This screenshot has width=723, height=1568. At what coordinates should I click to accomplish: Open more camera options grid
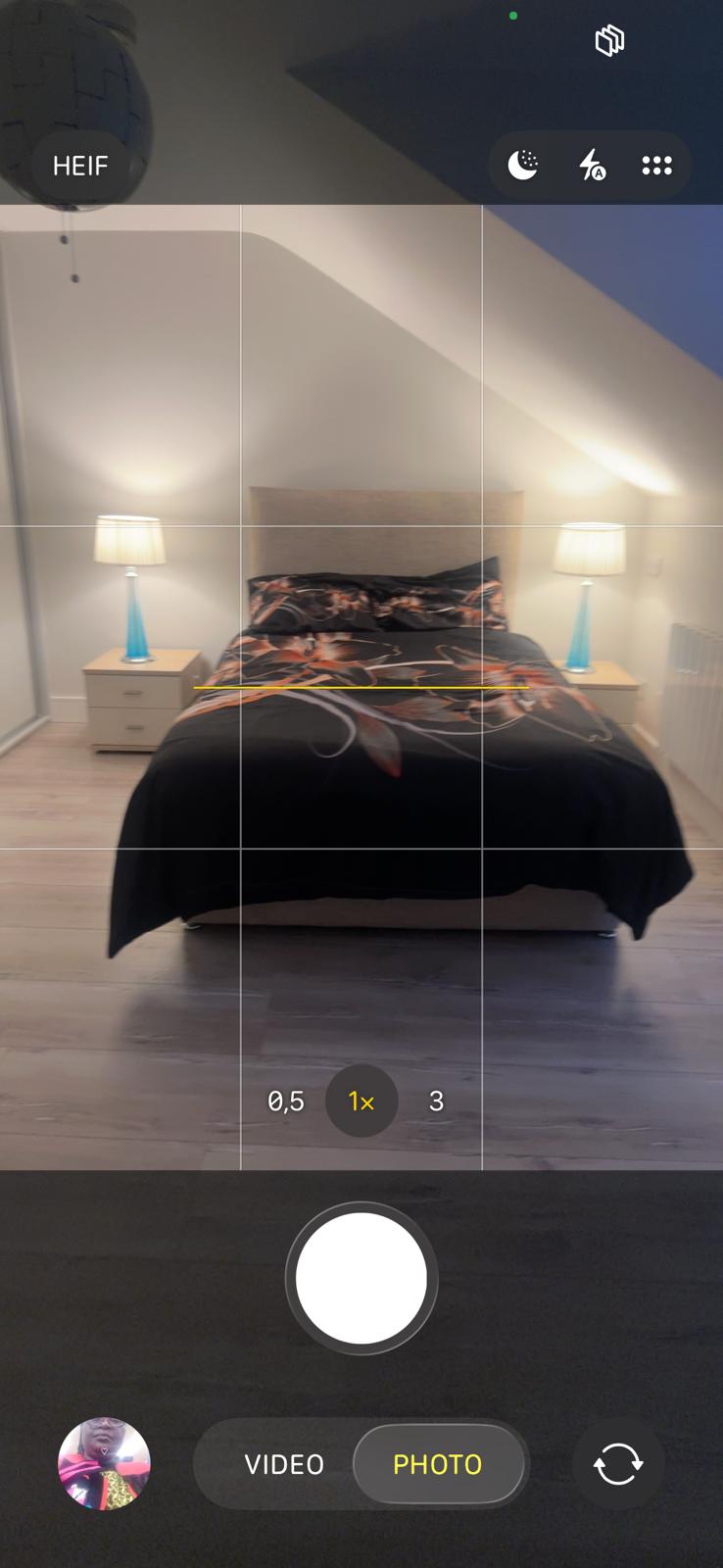656,166
